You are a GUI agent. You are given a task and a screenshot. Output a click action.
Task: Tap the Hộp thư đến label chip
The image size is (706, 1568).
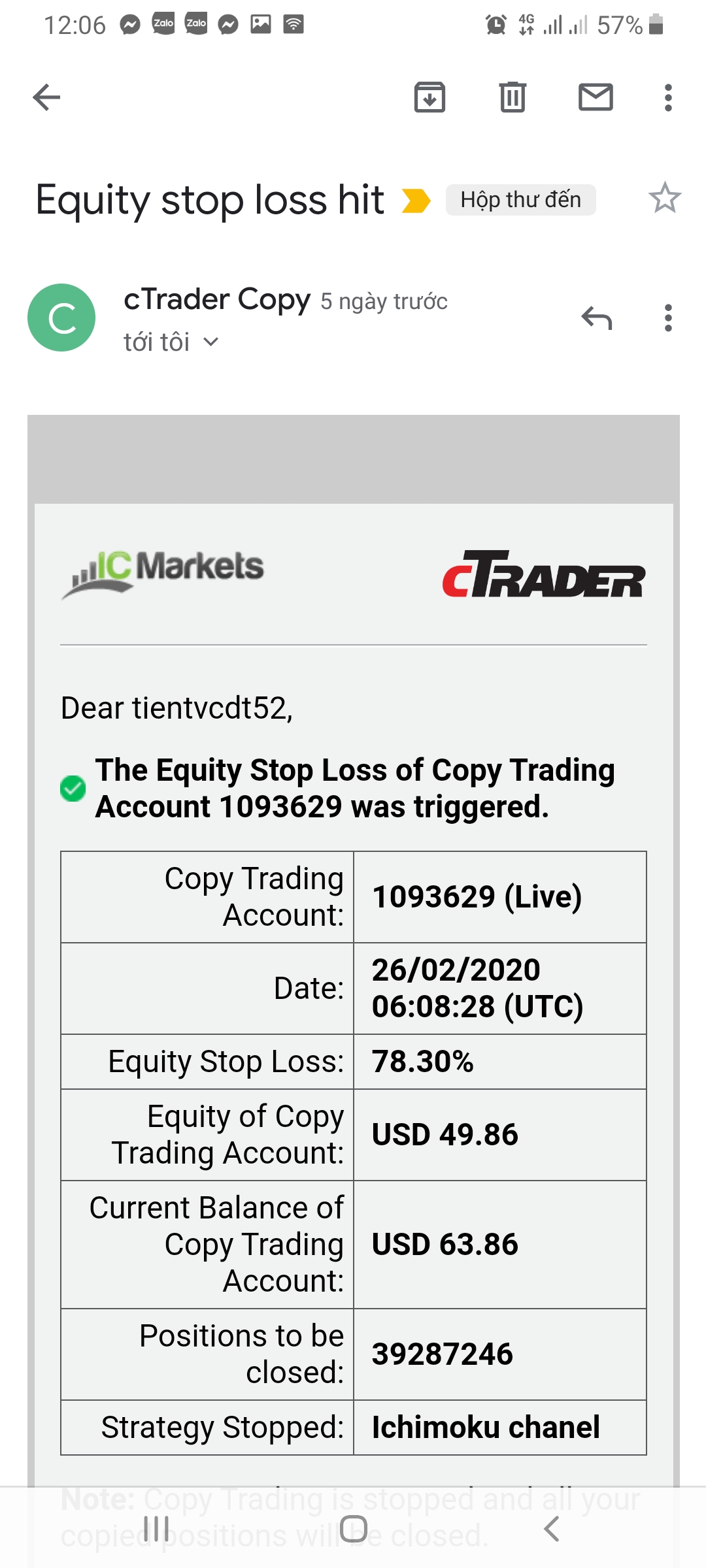pyautogui.click(x=520, y=200)
